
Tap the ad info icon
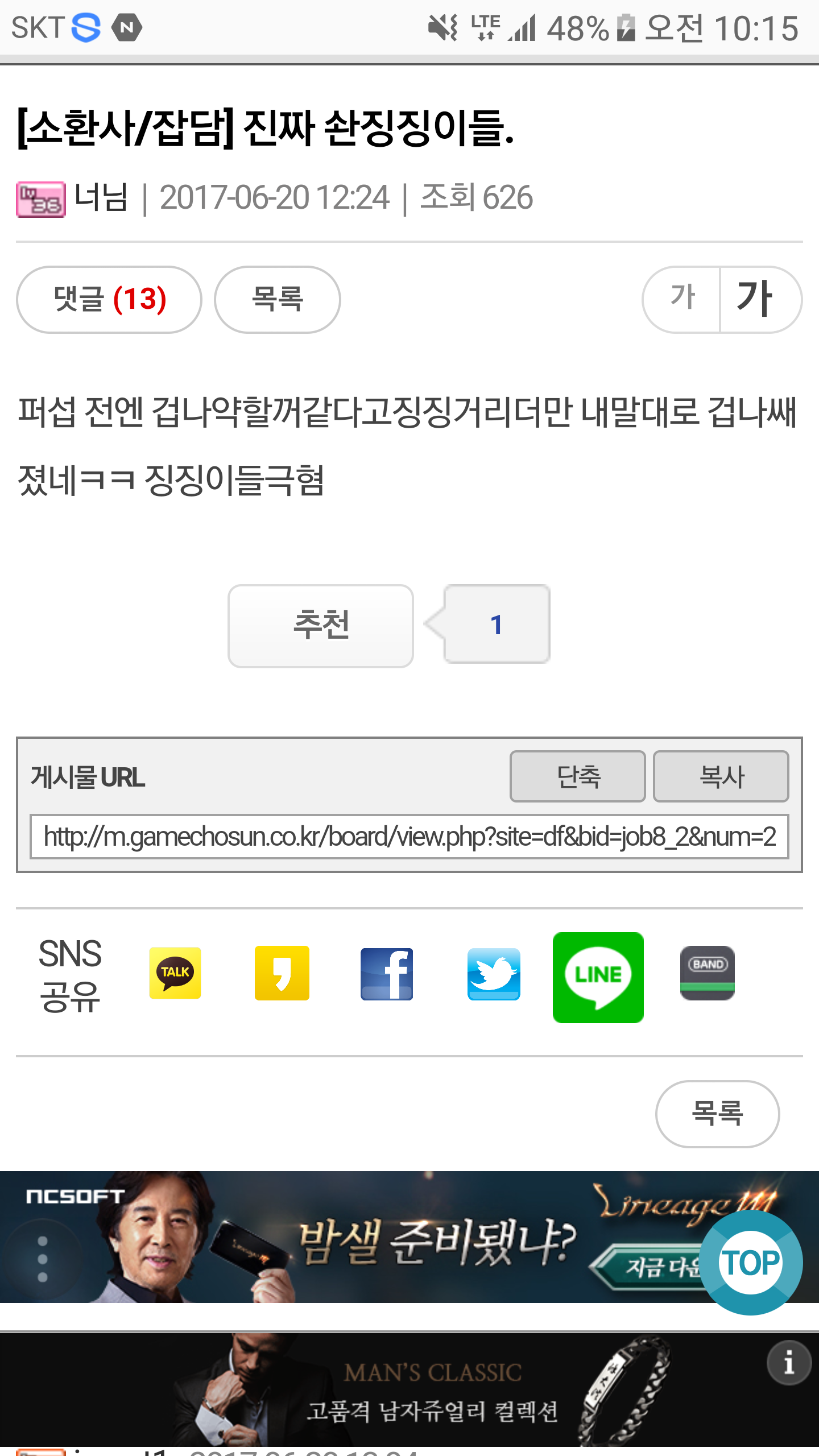[789, 1363]
